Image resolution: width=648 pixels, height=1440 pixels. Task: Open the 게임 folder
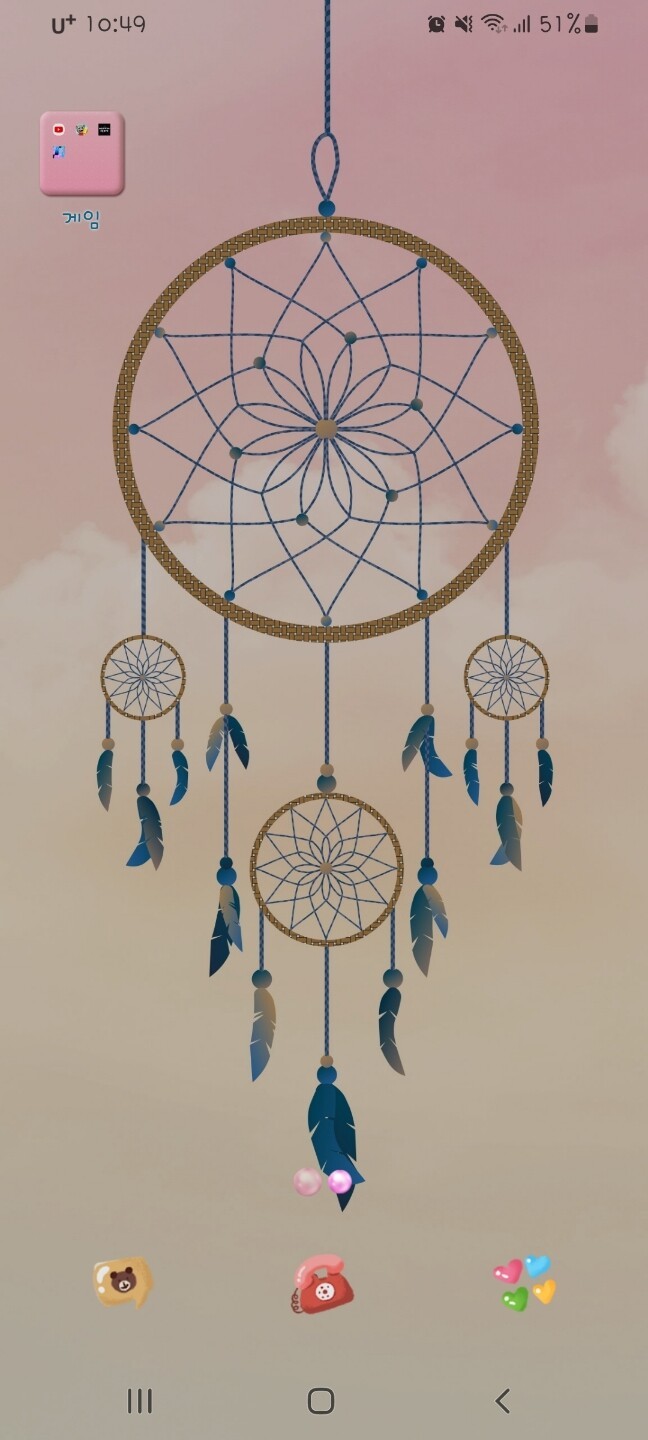(x=82, y=154)
